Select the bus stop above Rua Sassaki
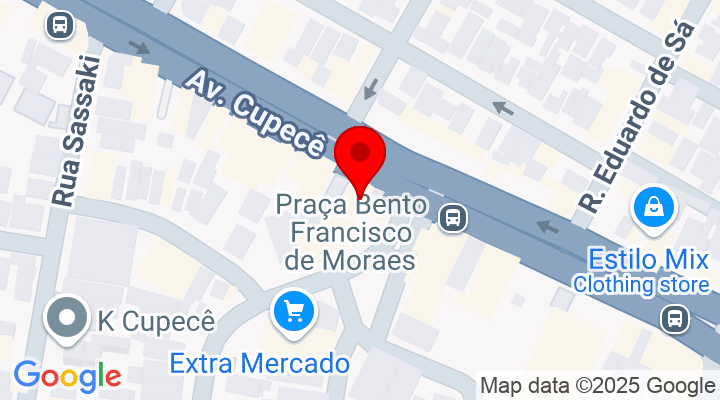The height and width of the screenshot is (400, 720). (59, 22)
